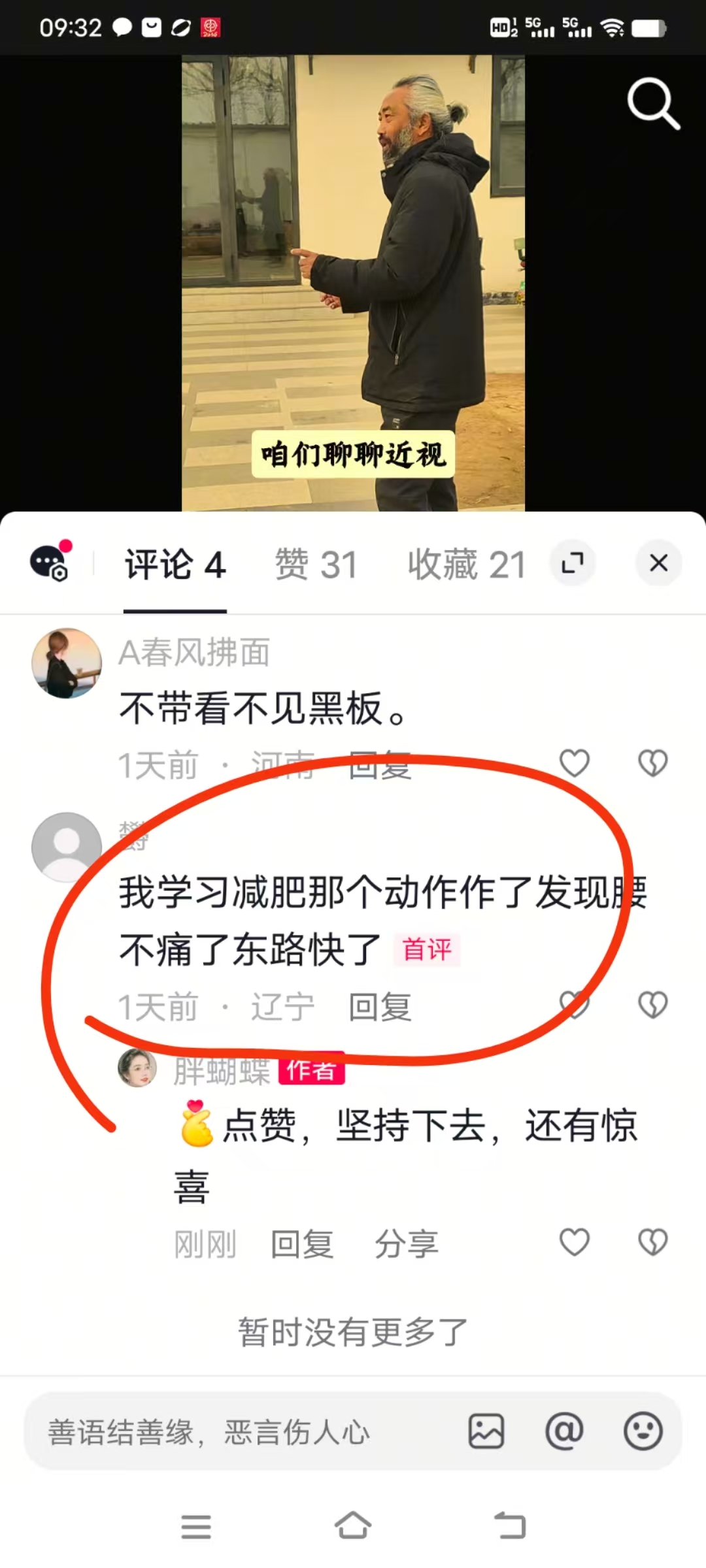Image resolution: width=706 pixels, height=1568 pixels.
Task: Open the search magnifier icon
Action: 653,105
